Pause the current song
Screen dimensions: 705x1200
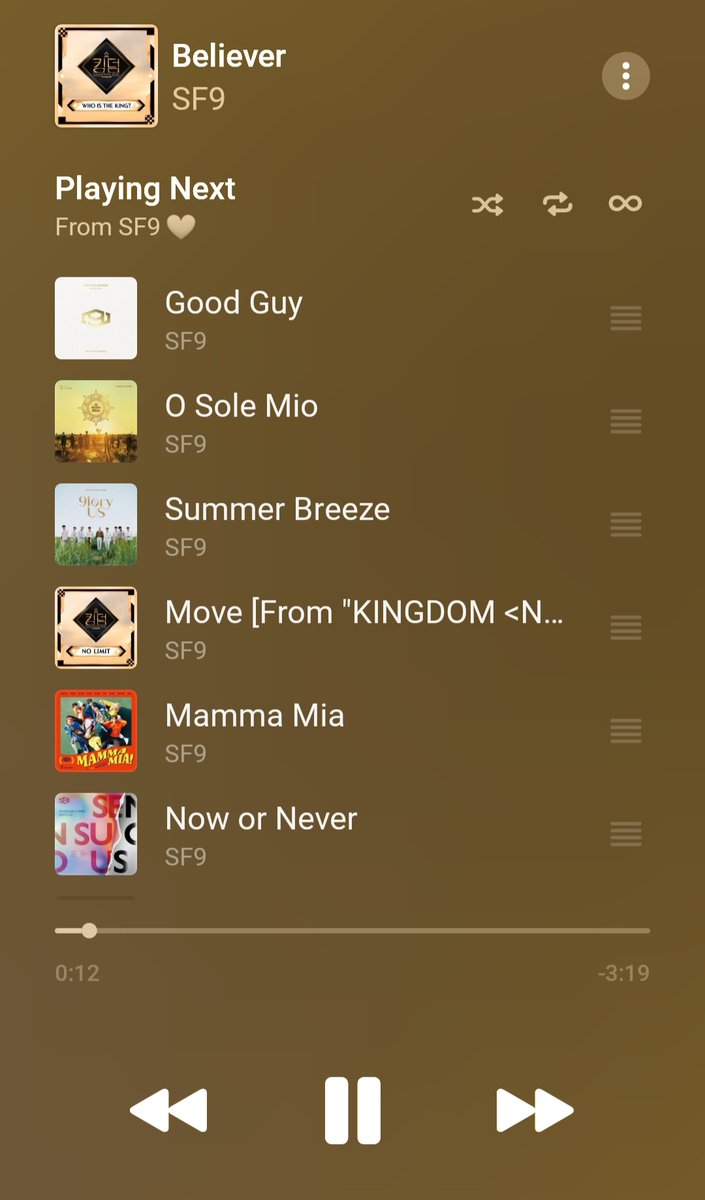coord(352,1110)
